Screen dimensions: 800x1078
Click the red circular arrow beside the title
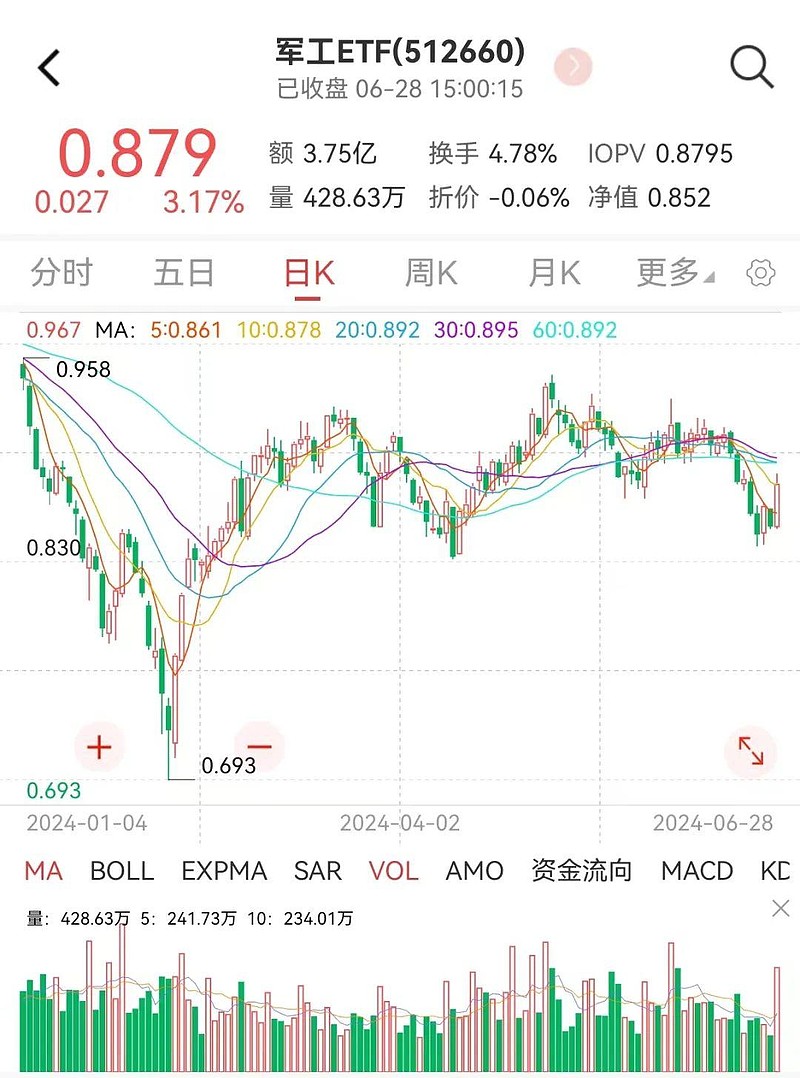point(572,66)
